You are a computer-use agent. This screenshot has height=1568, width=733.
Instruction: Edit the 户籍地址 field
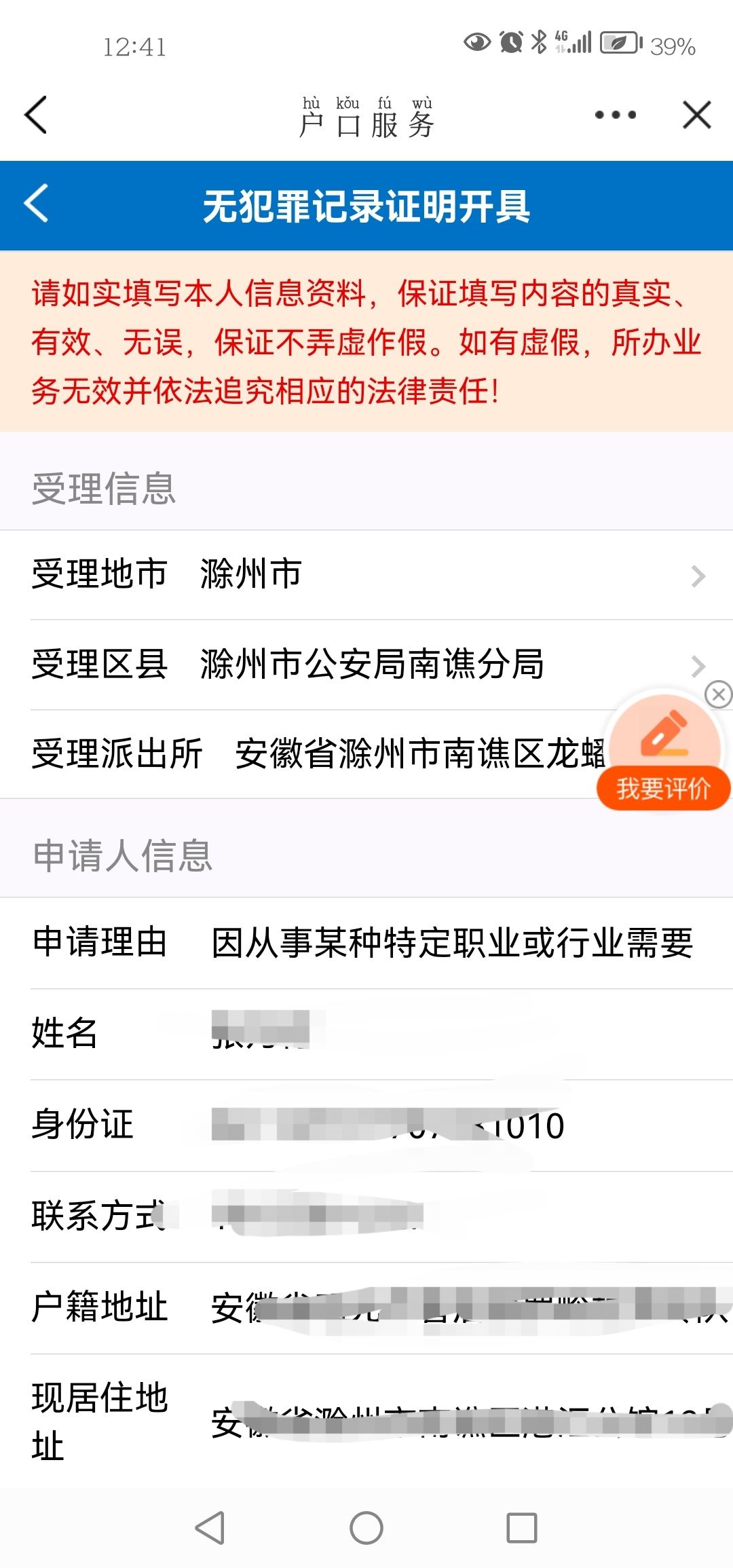coord(468,1307)
